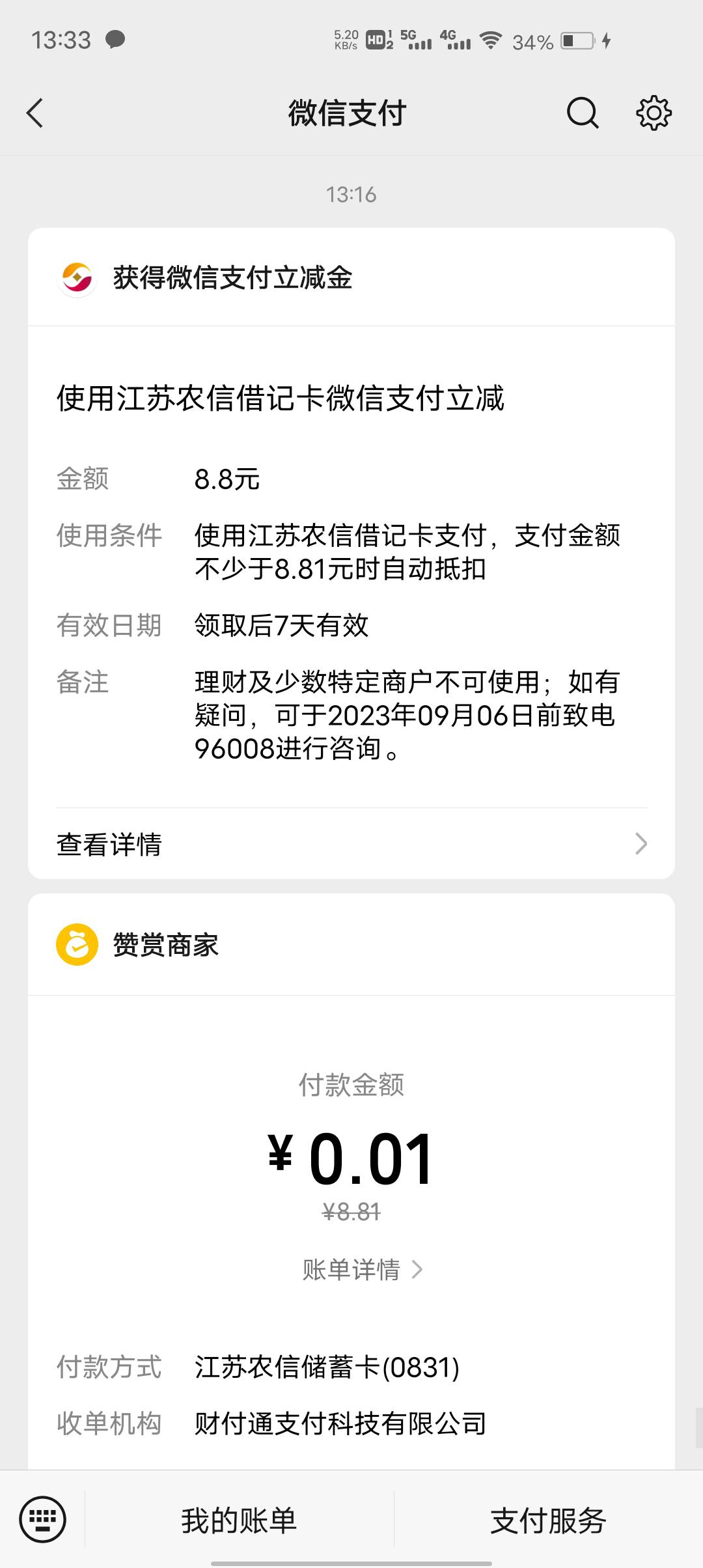
Task: Switch to keyboard input mode
Action: coord(43,1520)
